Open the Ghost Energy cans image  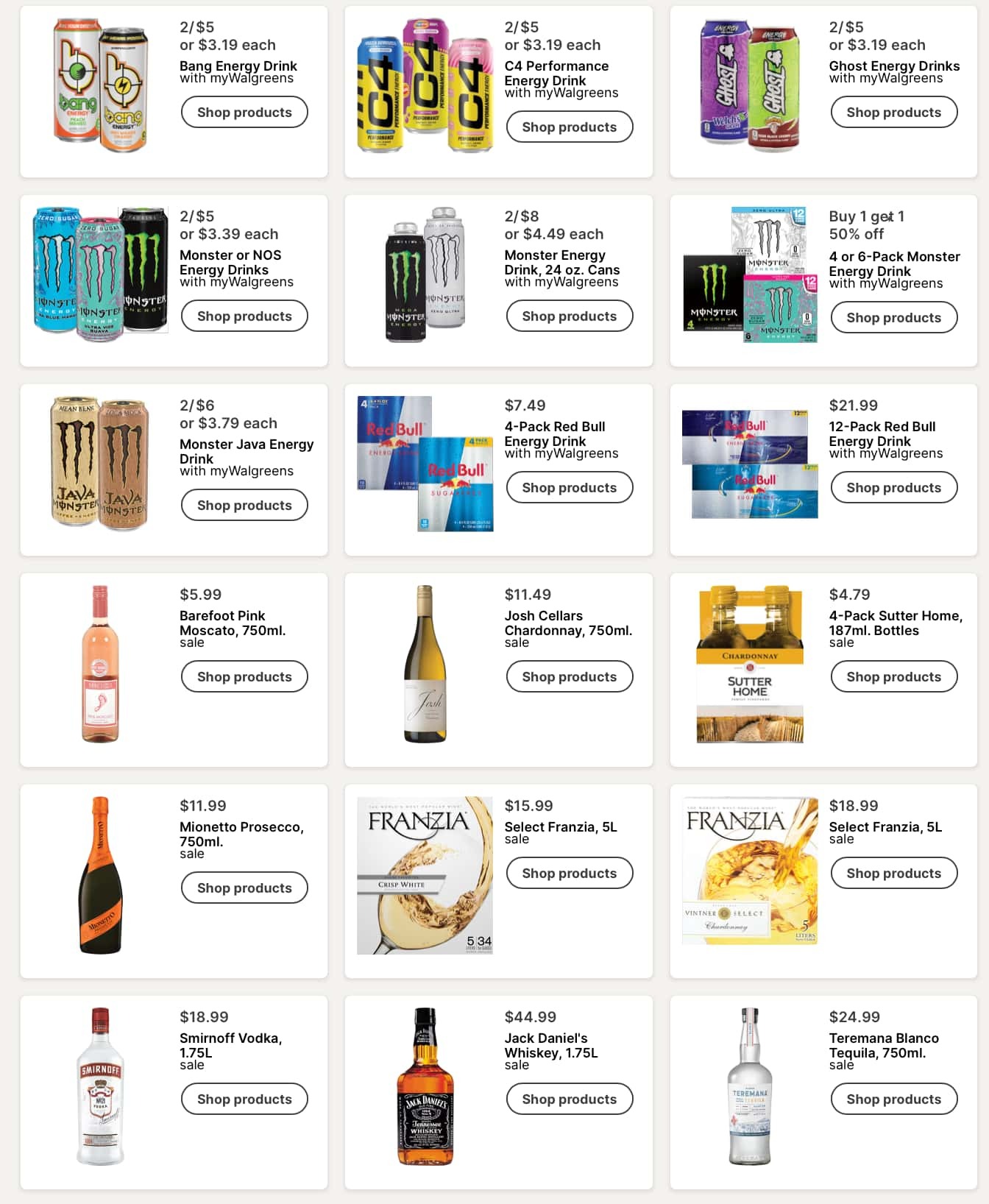(750, 87)
